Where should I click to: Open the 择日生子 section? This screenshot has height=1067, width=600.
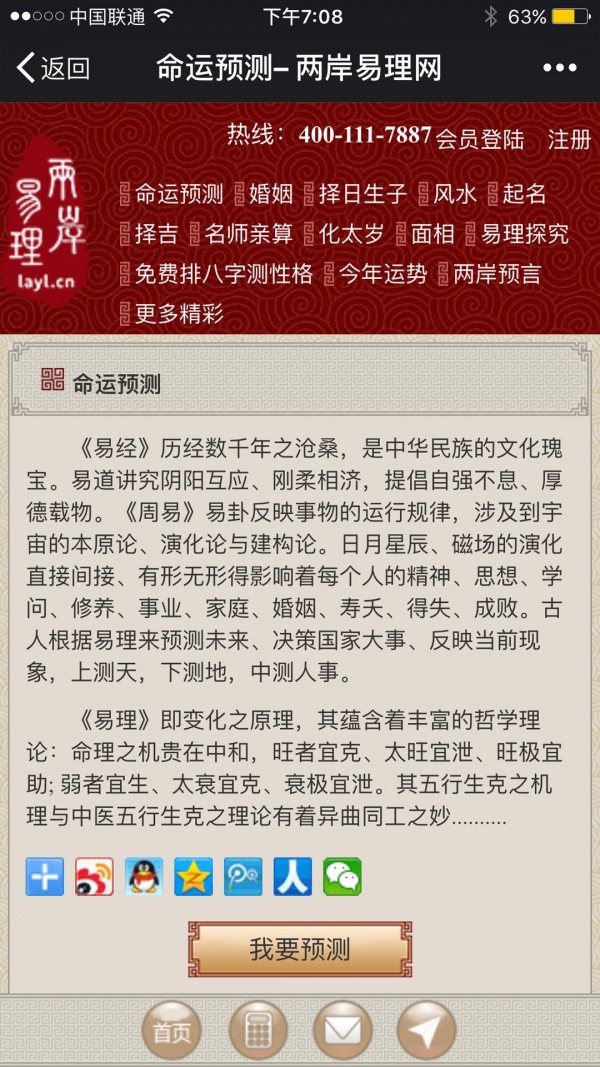363,195
